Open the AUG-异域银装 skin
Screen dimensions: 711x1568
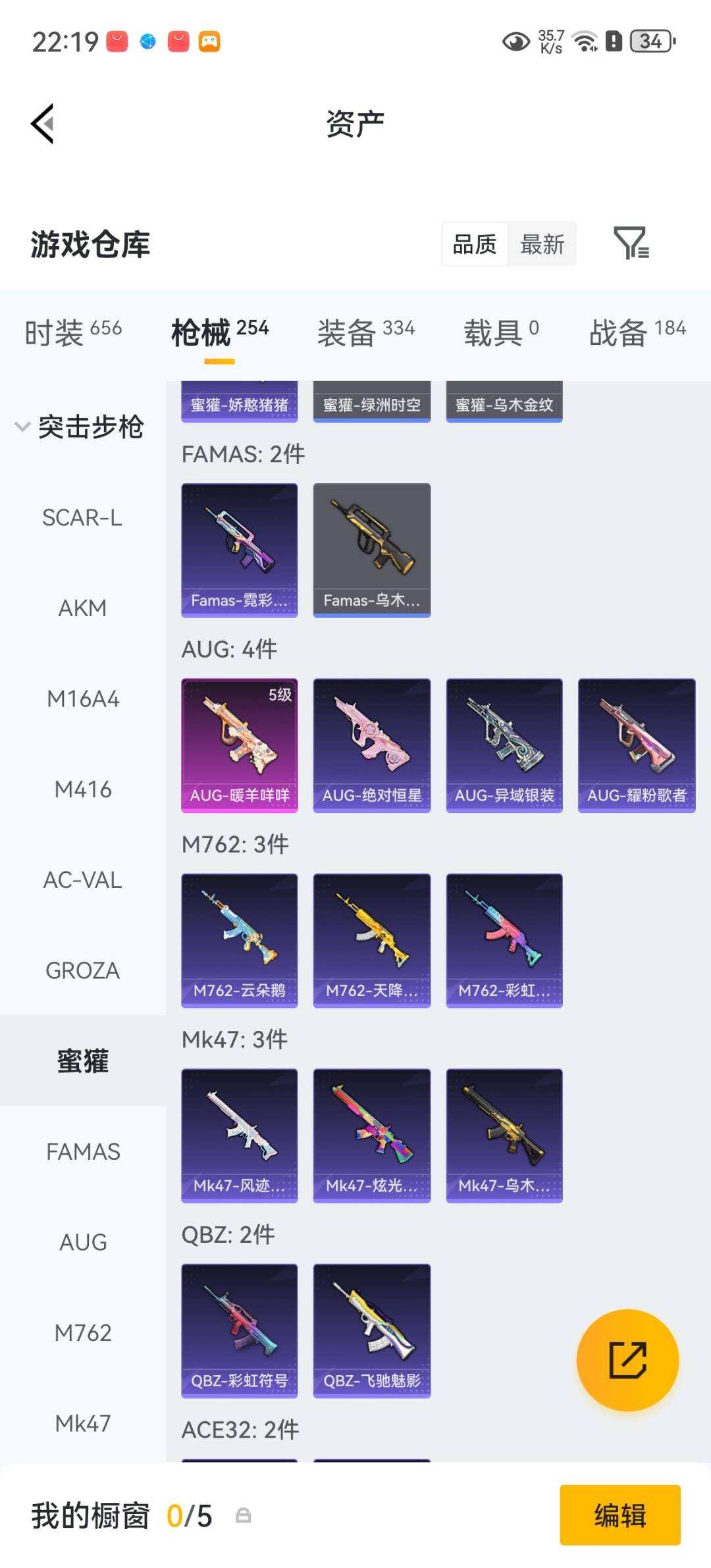tap(504, 745)
